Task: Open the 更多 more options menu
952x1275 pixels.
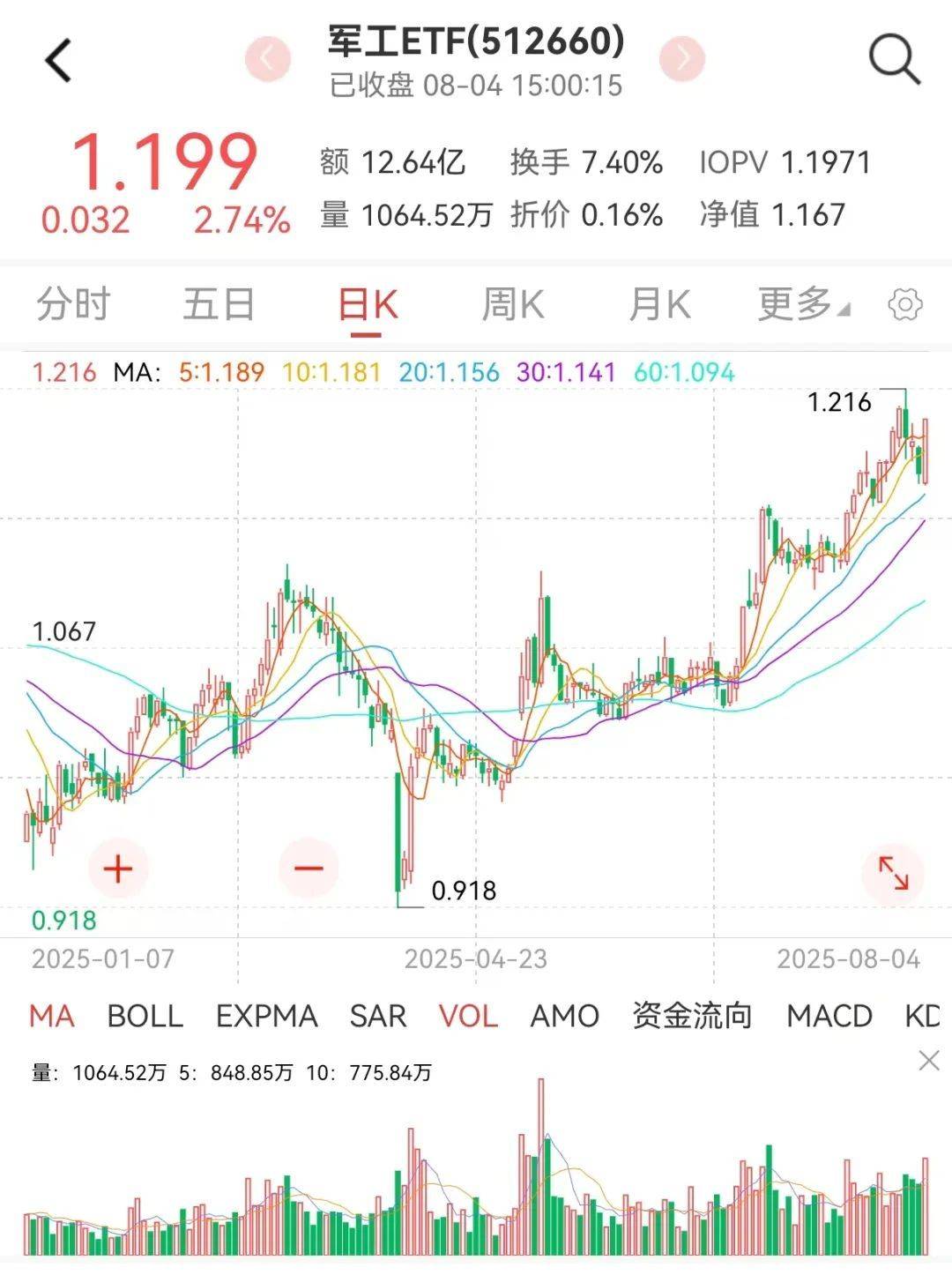Action: 798,303
